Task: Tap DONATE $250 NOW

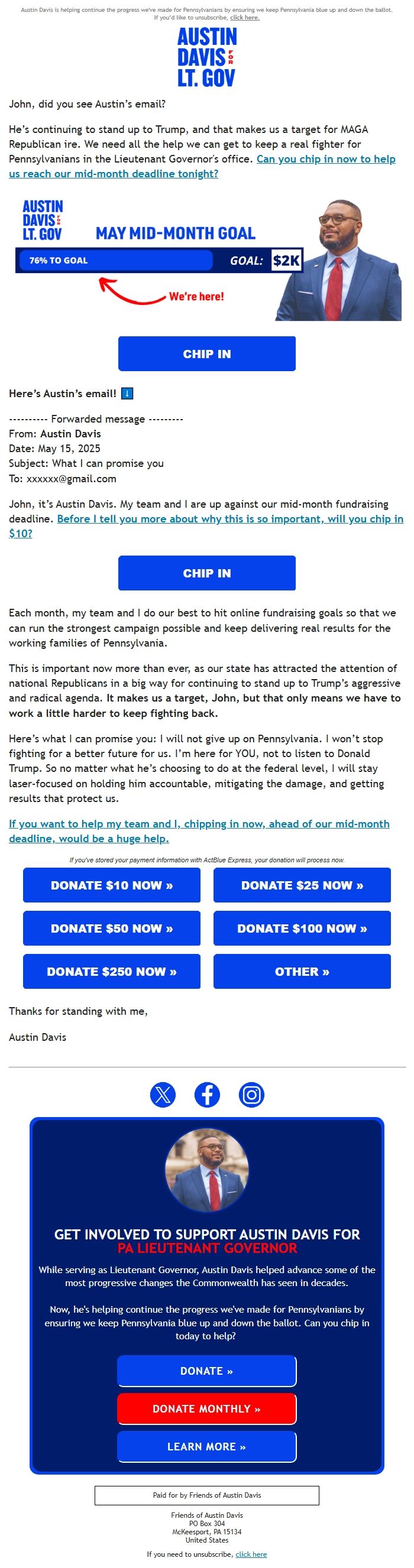Action: [x=111, y=972]
